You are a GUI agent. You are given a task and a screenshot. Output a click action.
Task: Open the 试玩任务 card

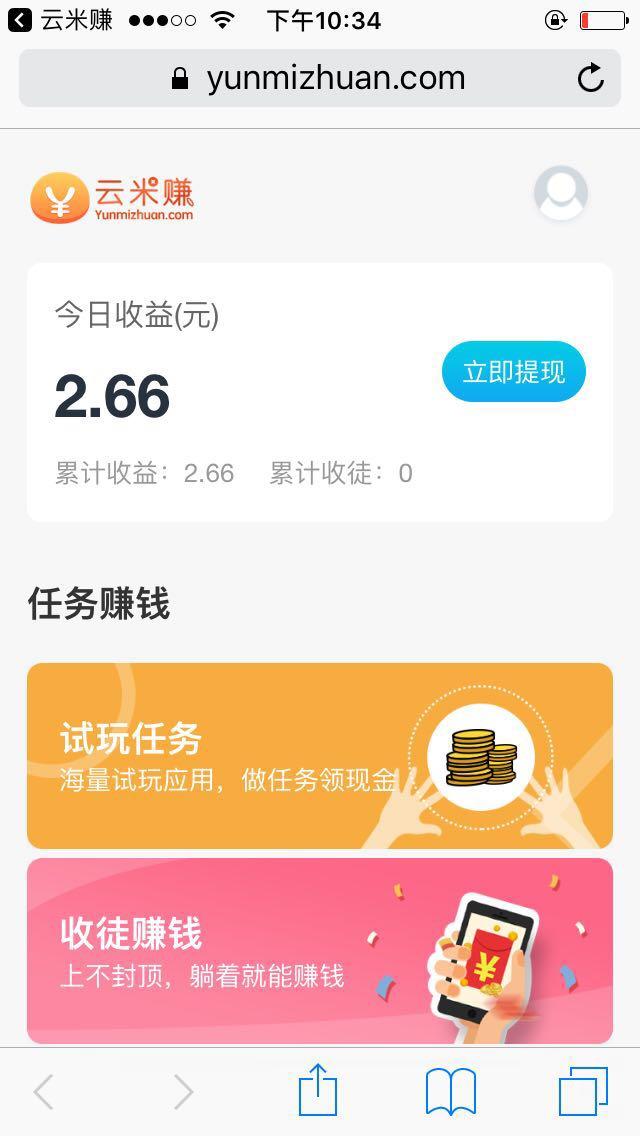319,755
